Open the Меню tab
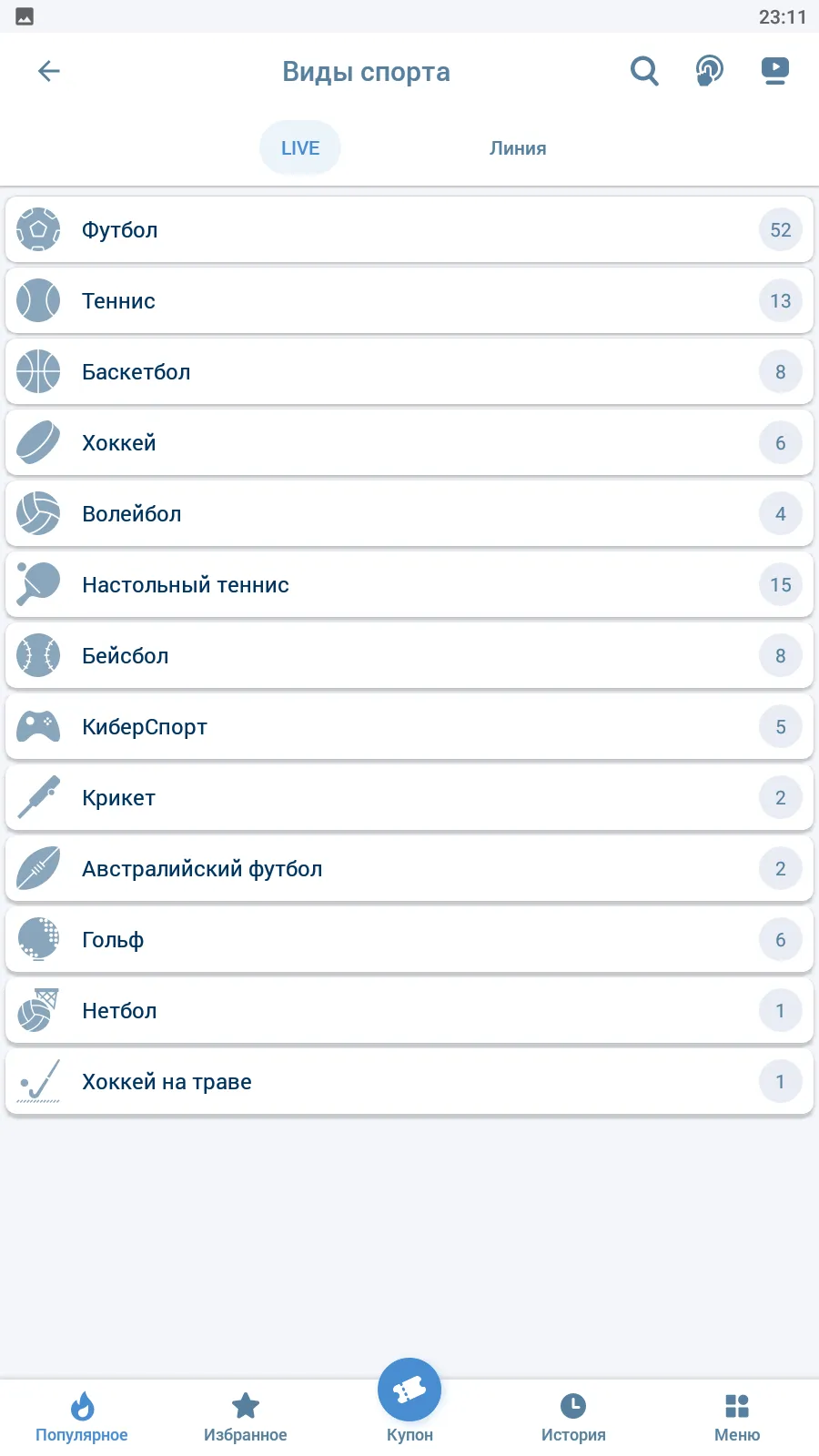The image size is (819, 1456). 737,1417
